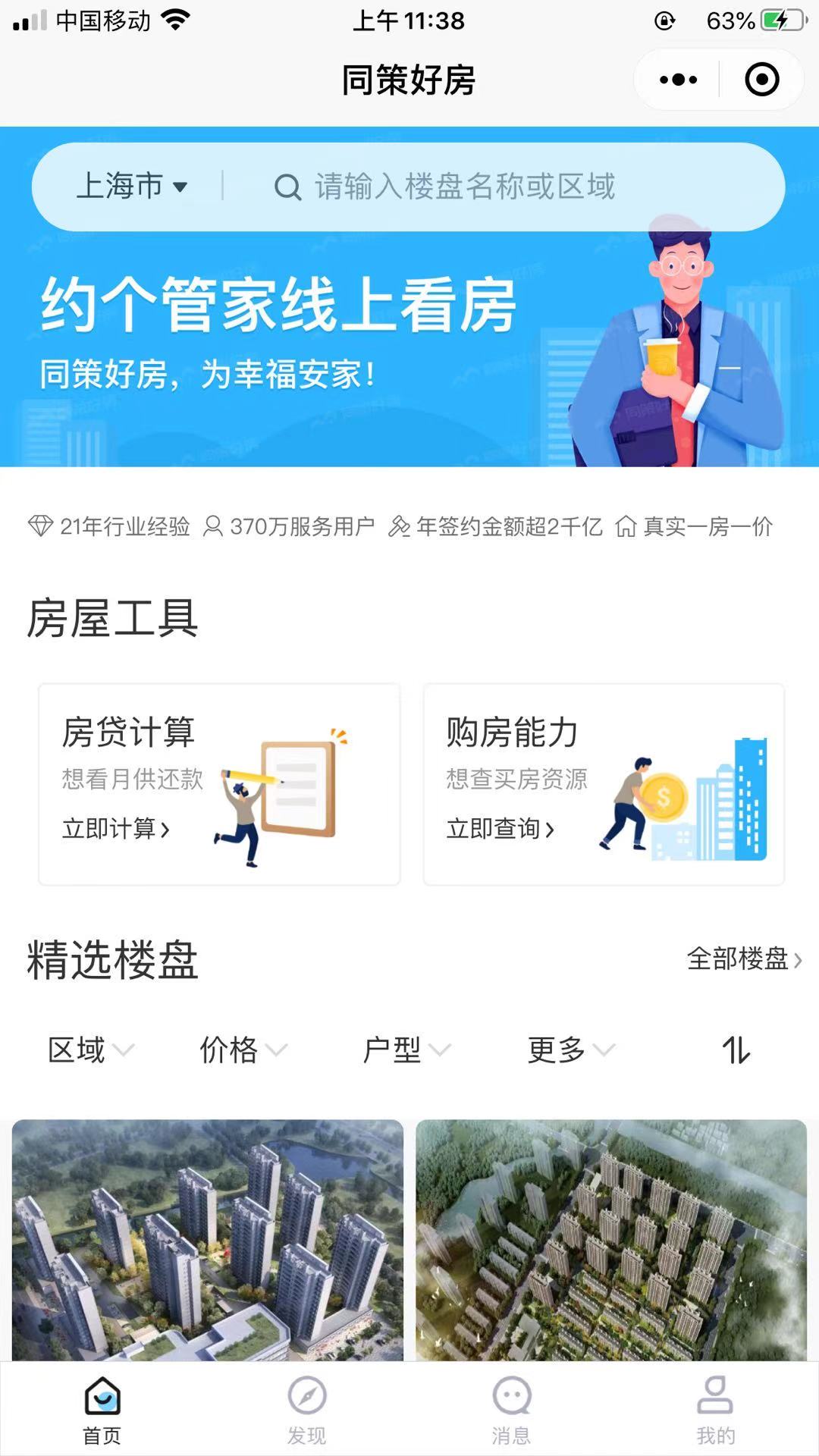This screenshot has width=819, height=1456.
Task: View 全部楼盘 listings
Action: click(x=743, y=959)
